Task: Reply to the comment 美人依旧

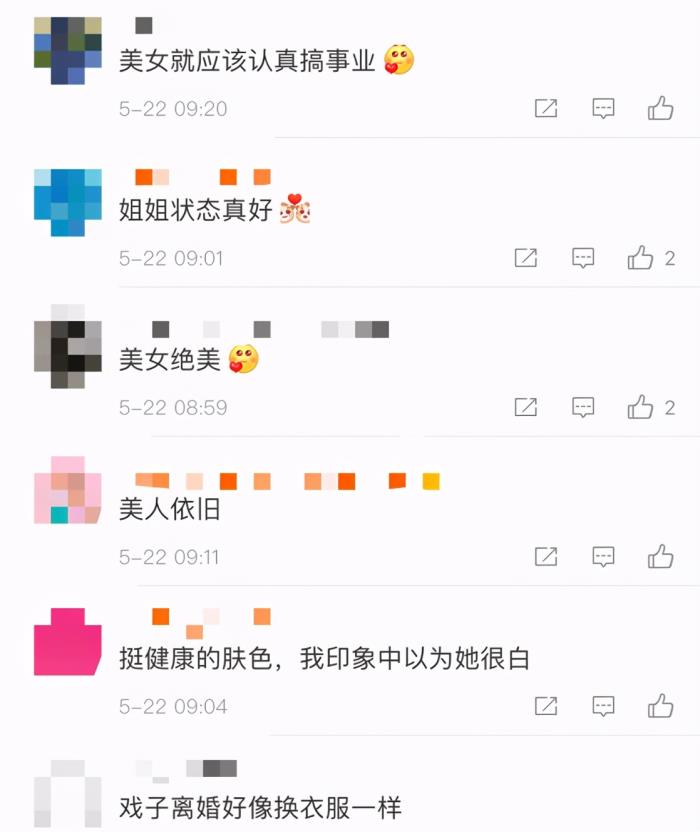Action: coord(603,557)
